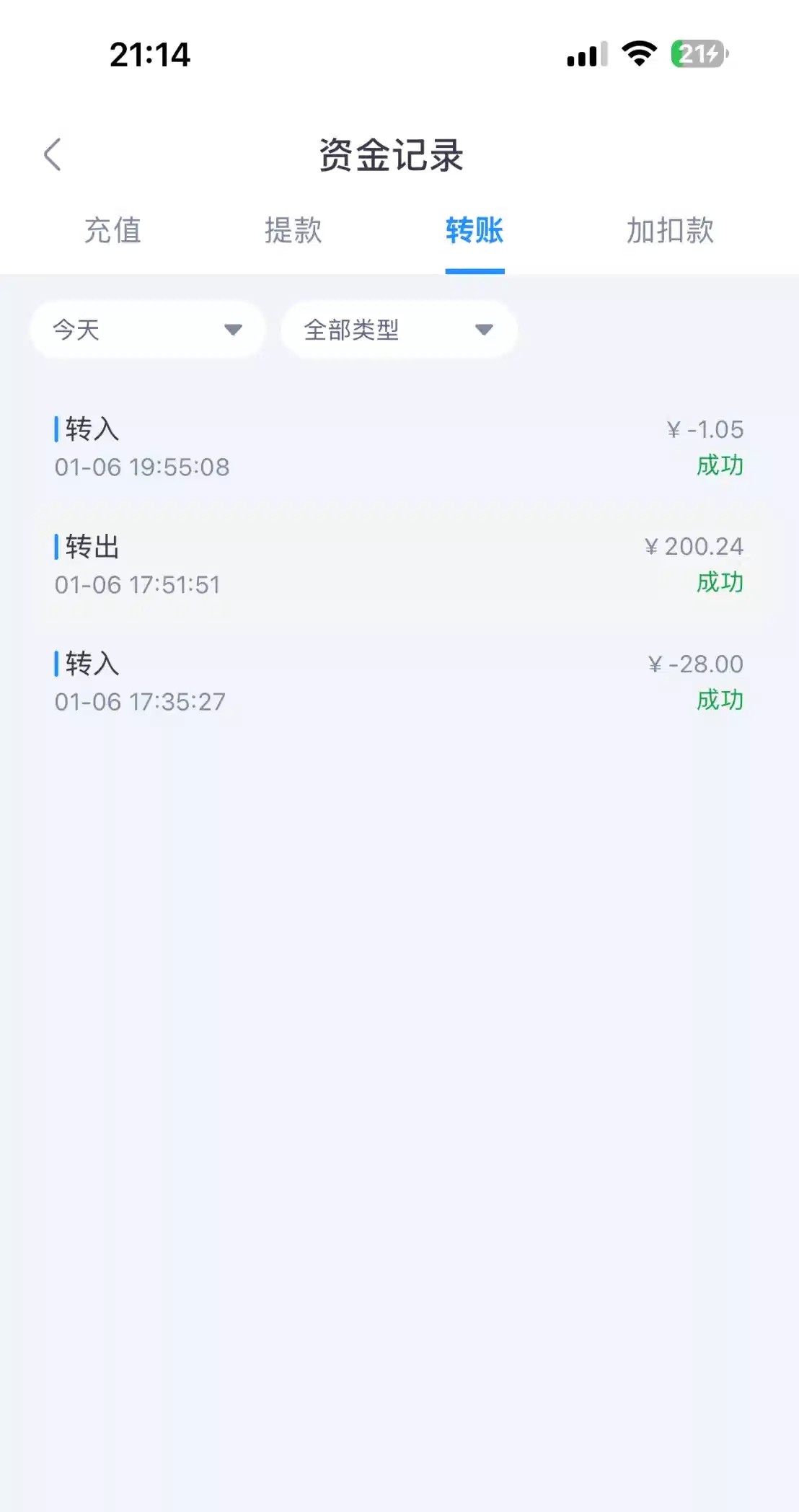Select the 转账 tab

tap(474, 231)
